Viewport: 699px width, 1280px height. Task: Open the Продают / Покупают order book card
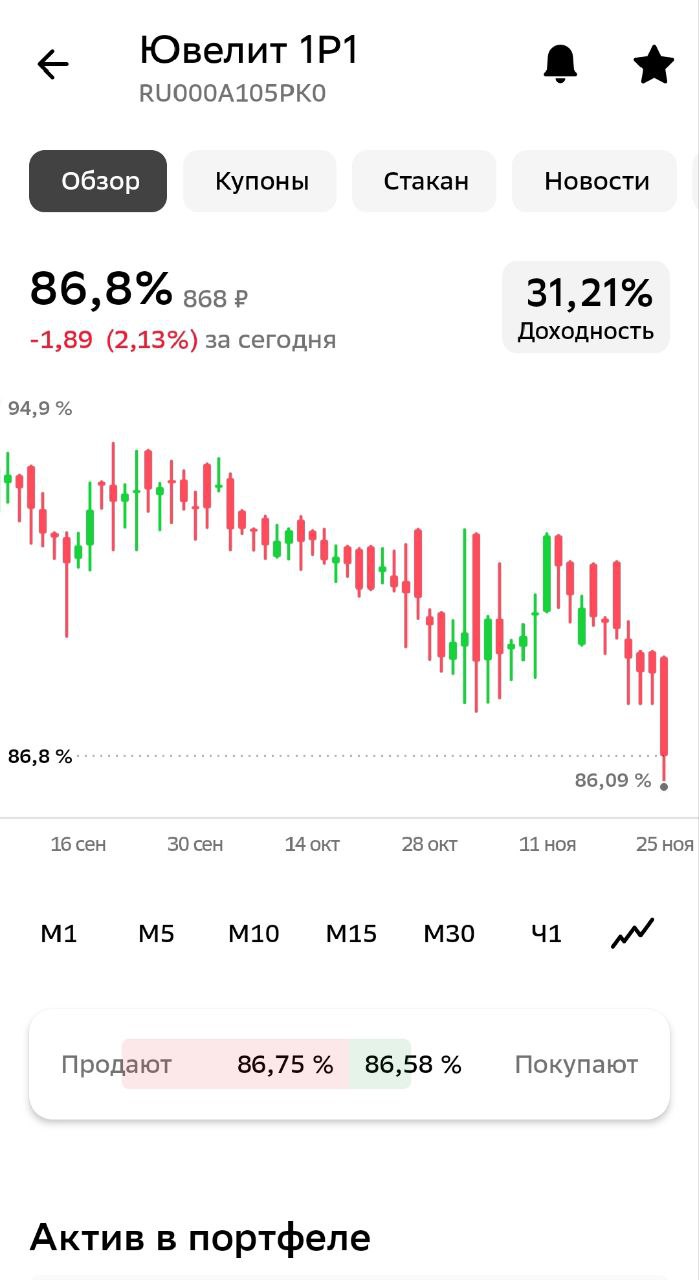(x=349, y=1064)
